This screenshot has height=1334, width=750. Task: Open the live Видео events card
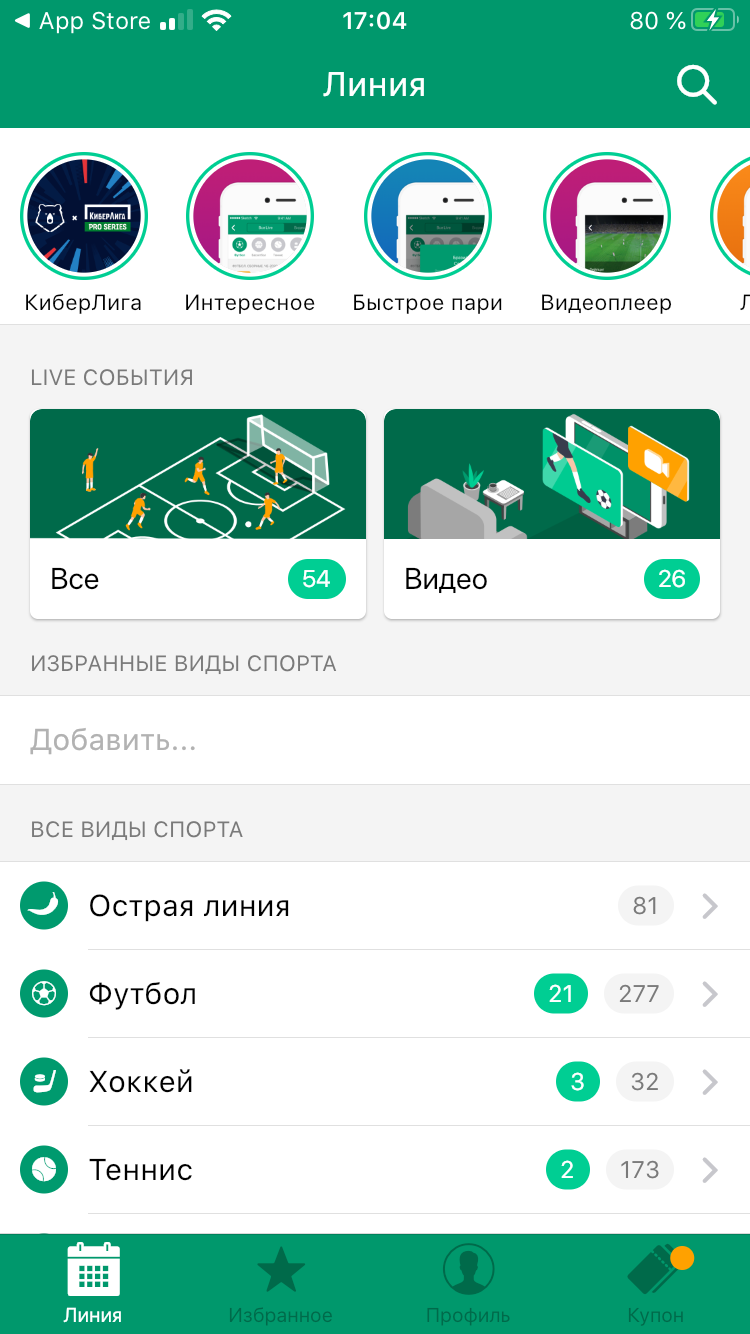click(552, 514)
